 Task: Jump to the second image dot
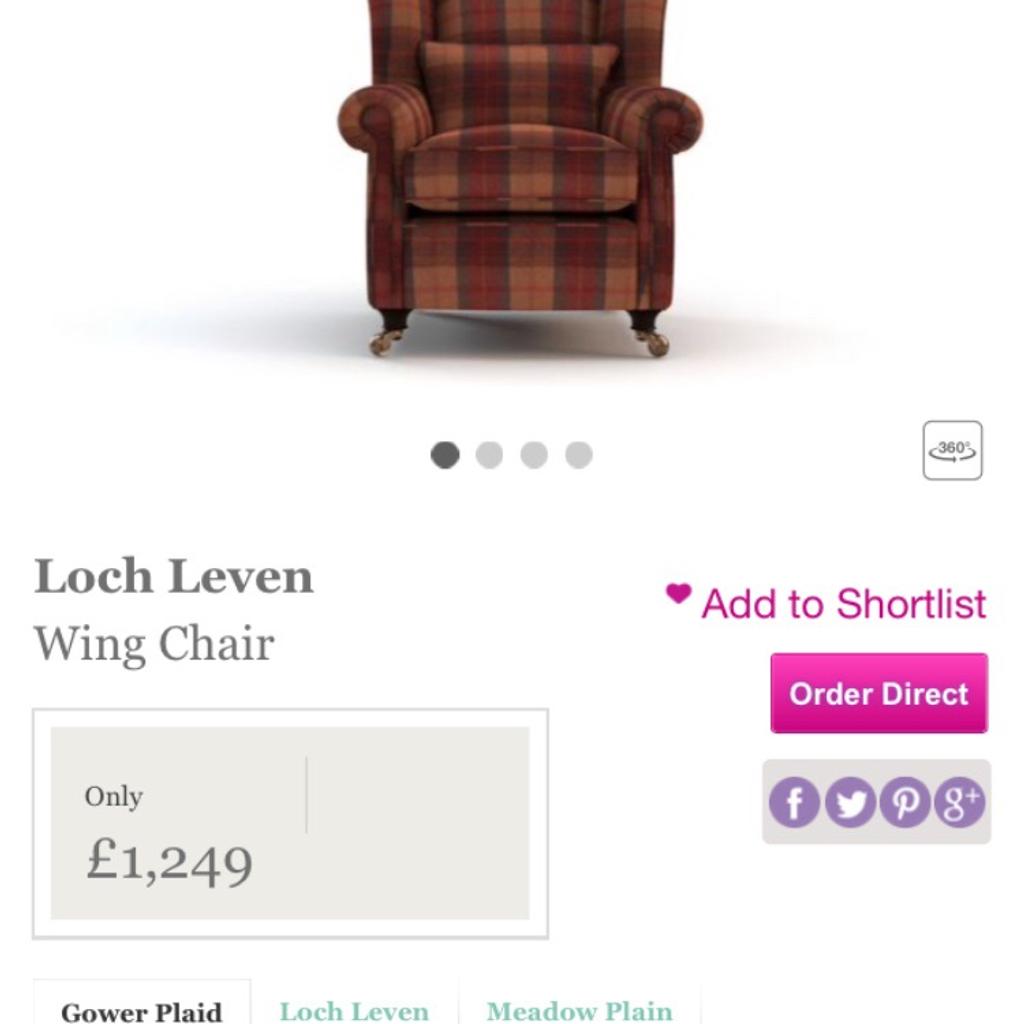pyautogui.click(x=489, y=455)
